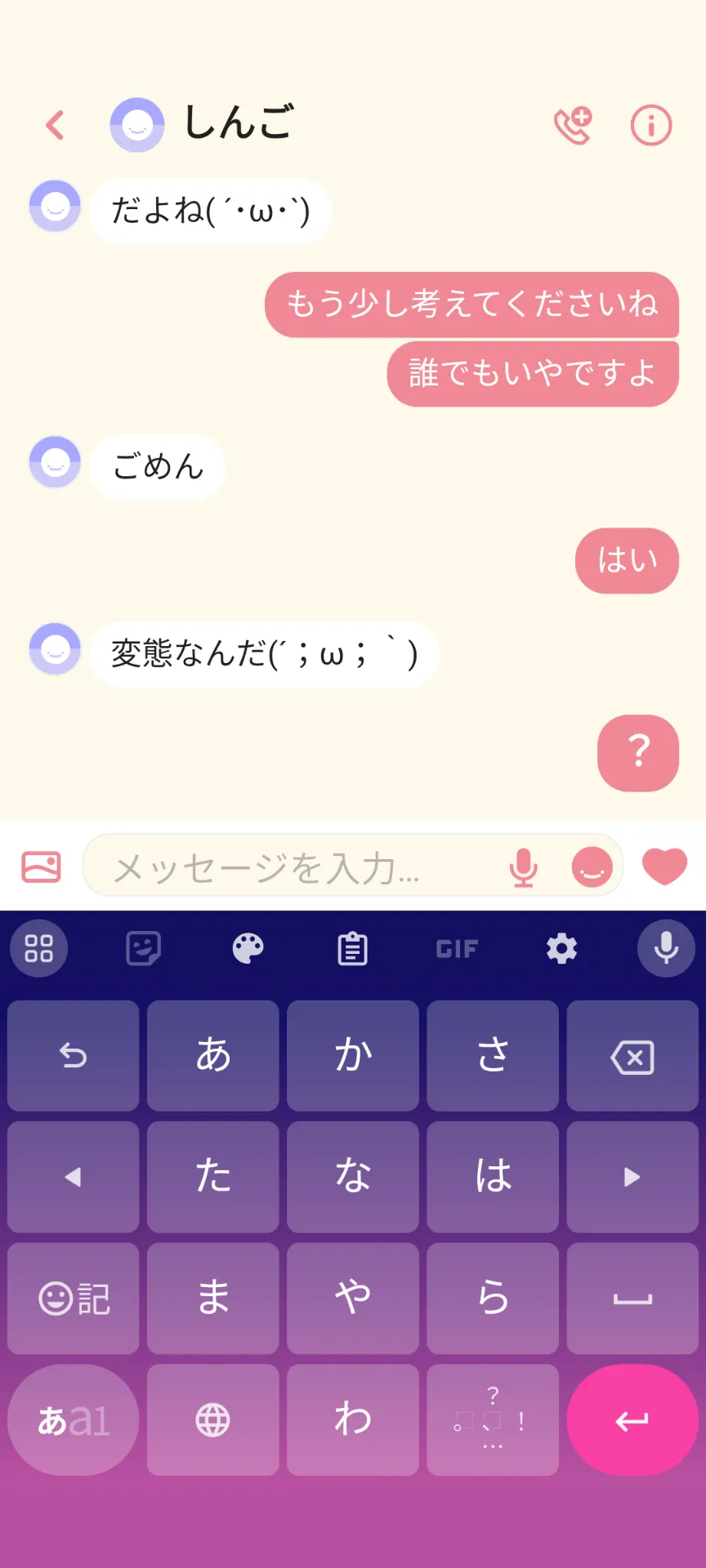Open the emoji smiley picker in input field

[x=592, y=866]
